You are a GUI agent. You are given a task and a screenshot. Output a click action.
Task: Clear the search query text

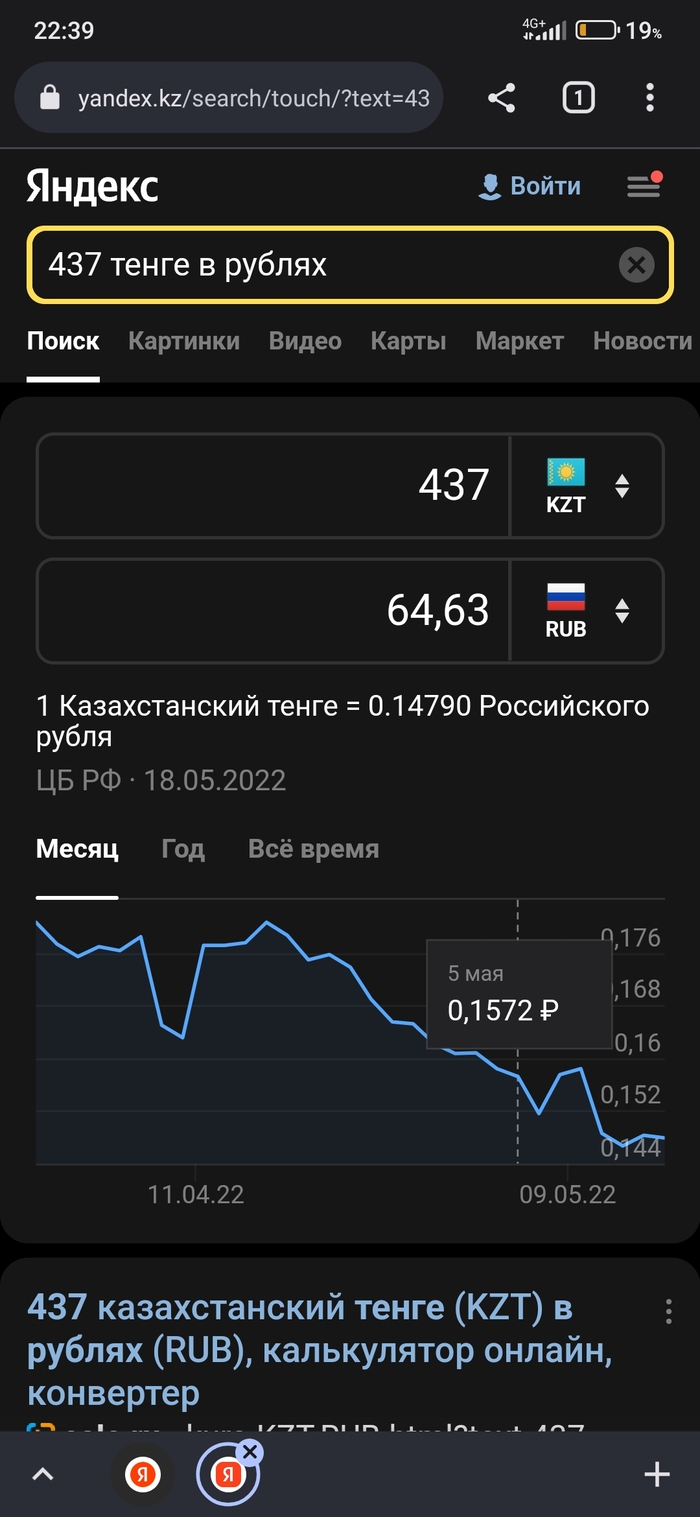[x=636, y=265]
